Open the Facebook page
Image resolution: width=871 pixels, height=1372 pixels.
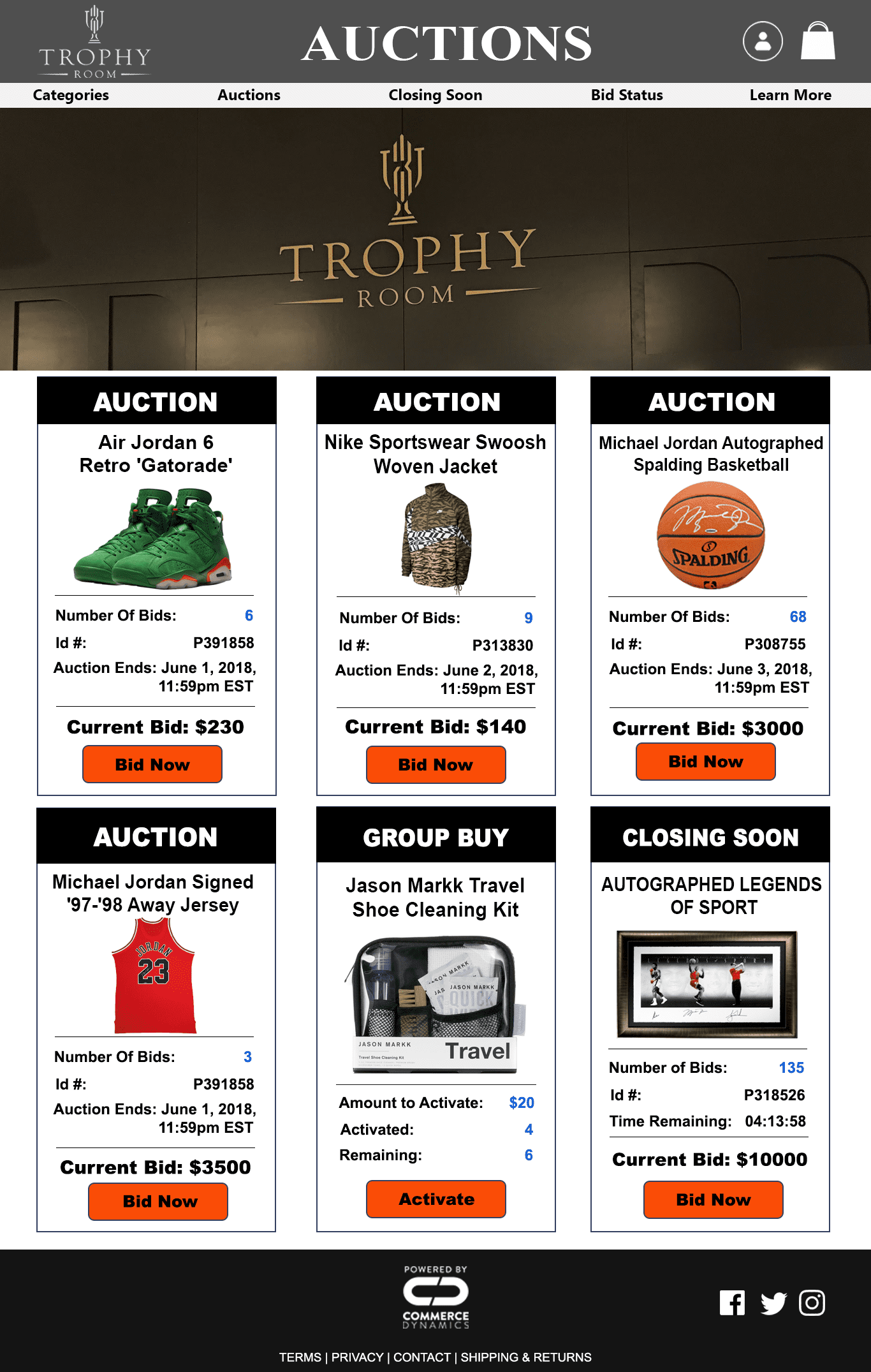(732, 1302)
